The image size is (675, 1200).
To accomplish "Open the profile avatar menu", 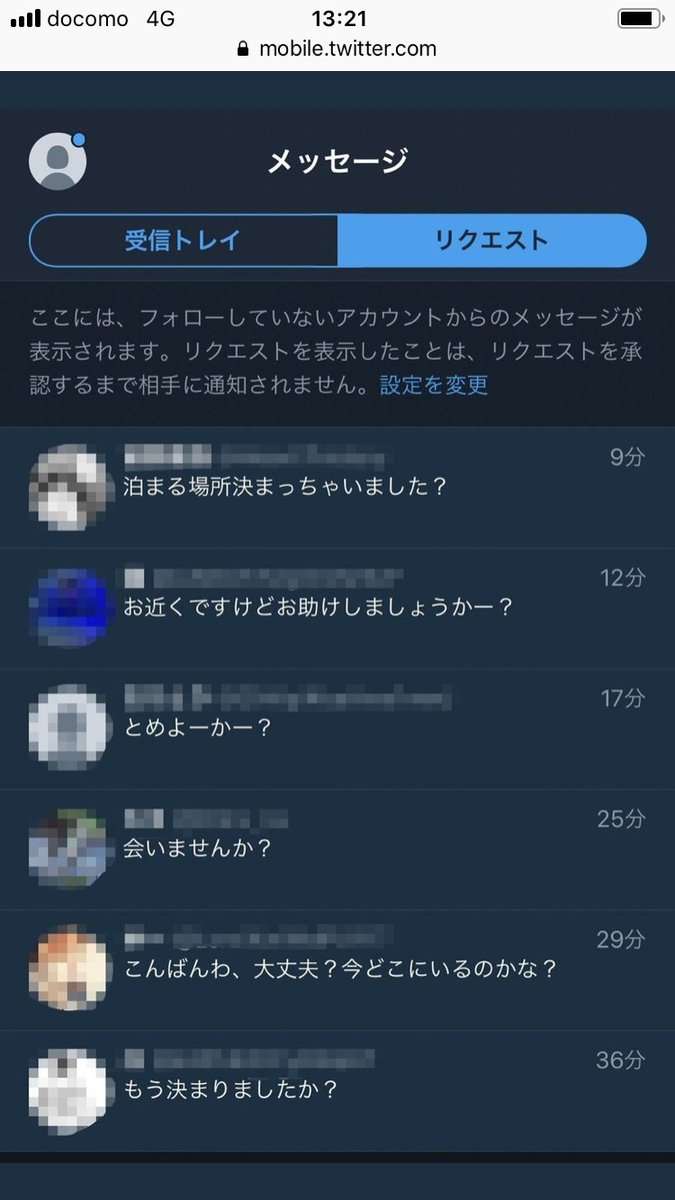I will point(57,160).
